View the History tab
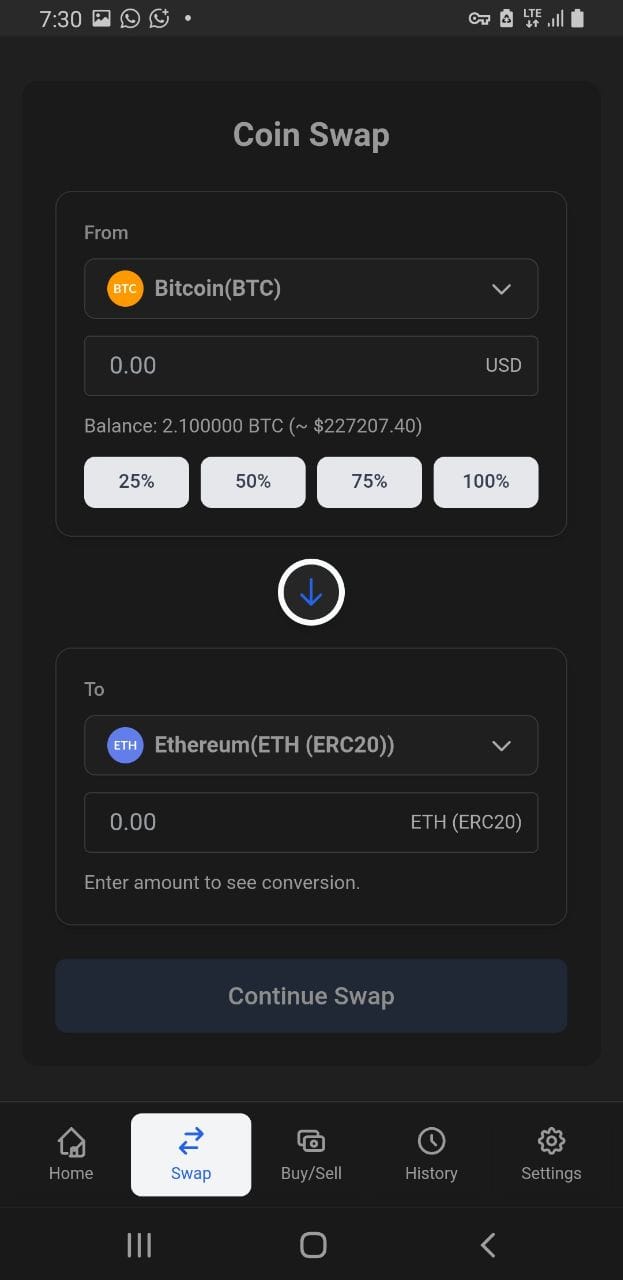This screenshot has height=1280, width=623. pos(431,1154)
